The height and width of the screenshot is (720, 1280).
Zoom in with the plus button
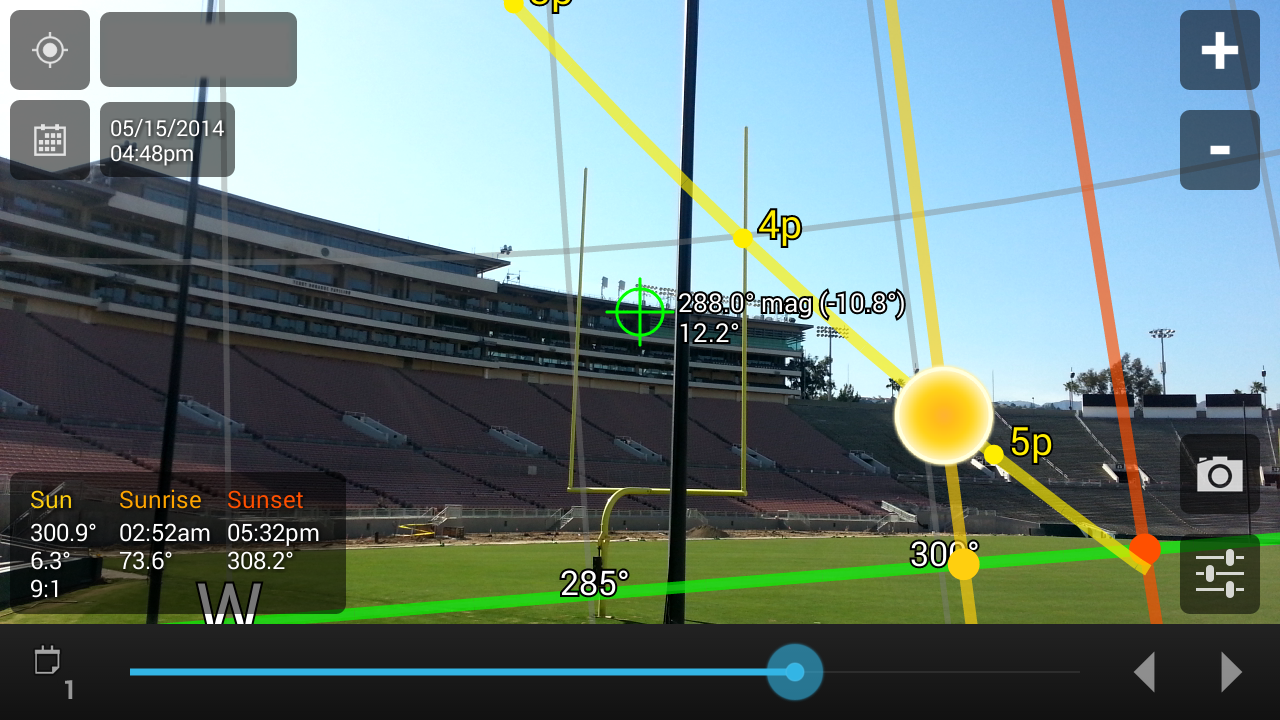1219,50
